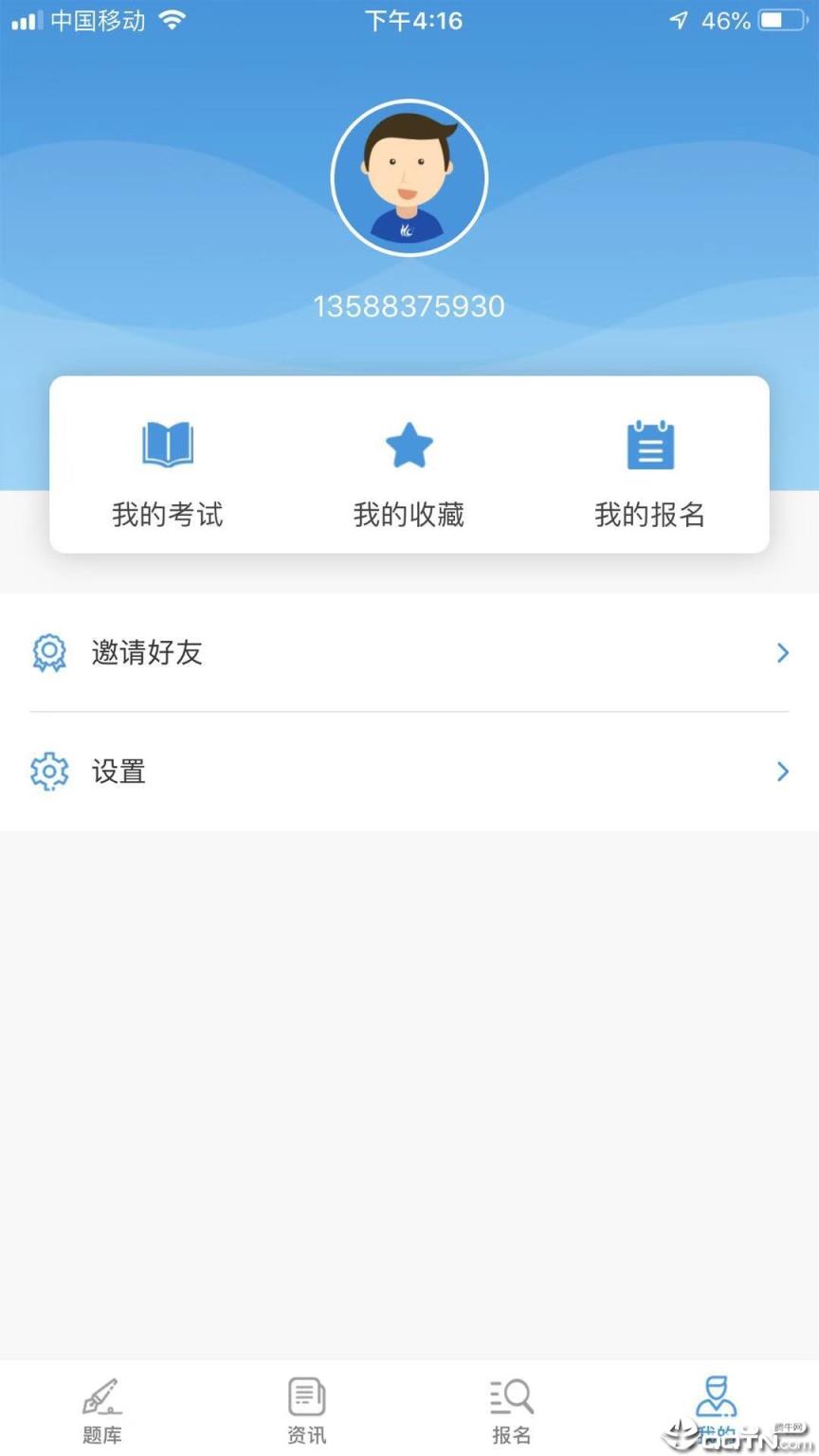The height and width of the screenshot is (1456, 819).
Task: Tap the 邀请好友 text to invite friends
Action: pos(147,652)
